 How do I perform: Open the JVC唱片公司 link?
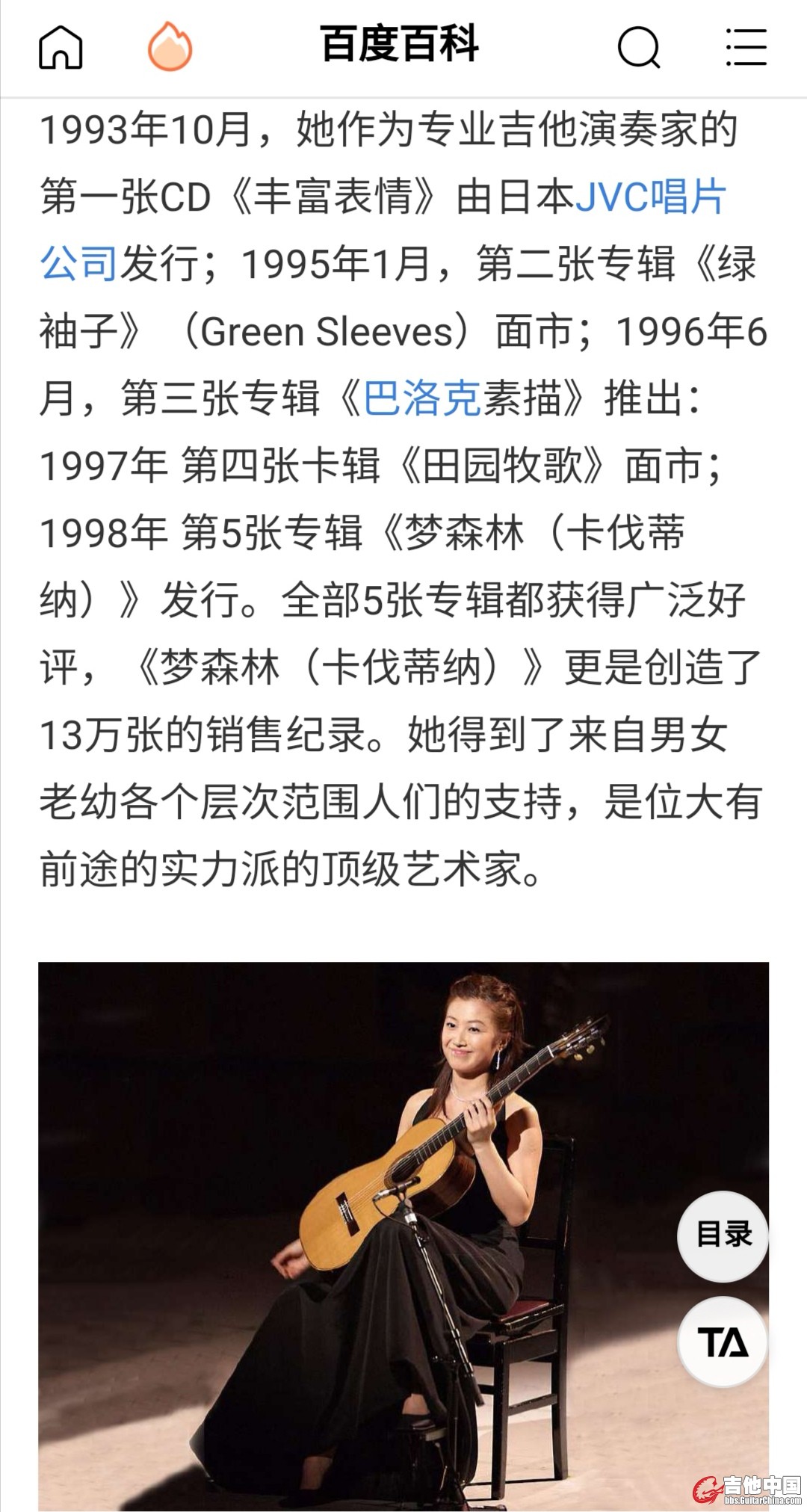pyautogui.click(x=650, y=198)
